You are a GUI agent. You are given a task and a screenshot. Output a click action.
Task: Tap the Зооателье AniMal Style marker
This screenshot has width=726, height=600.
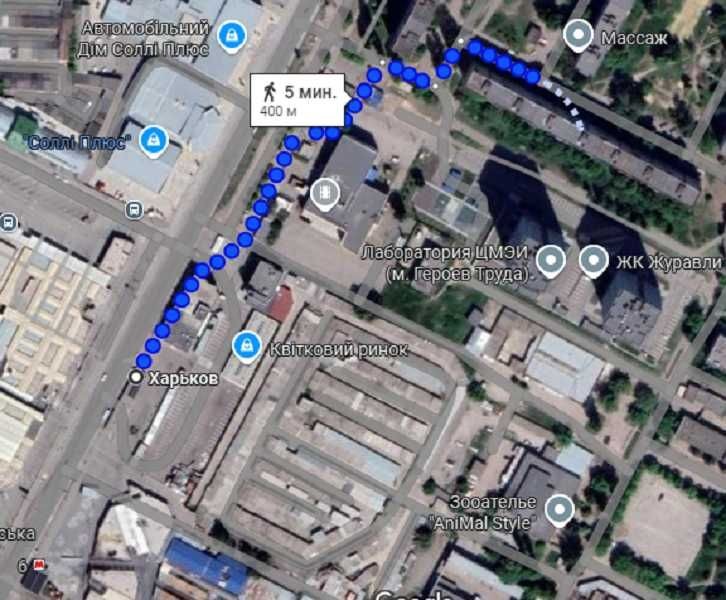pos(560,510)
